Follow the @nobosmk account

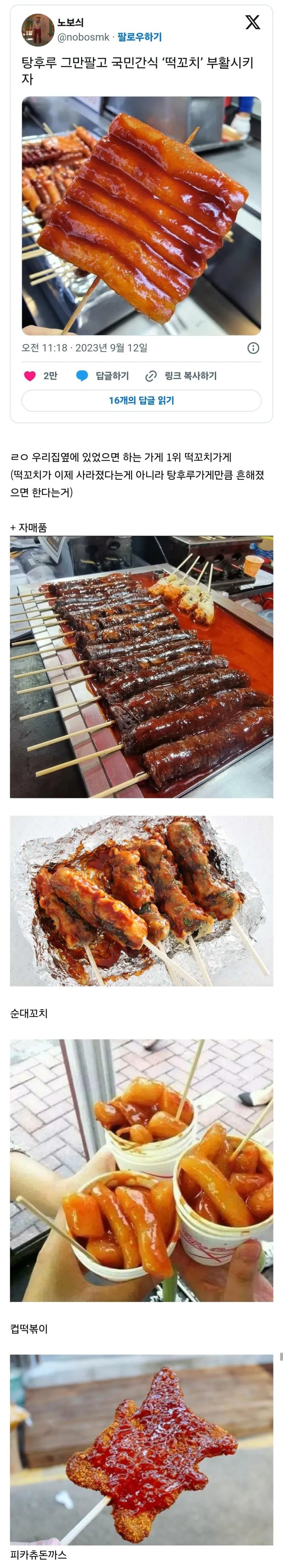(139, 37)
